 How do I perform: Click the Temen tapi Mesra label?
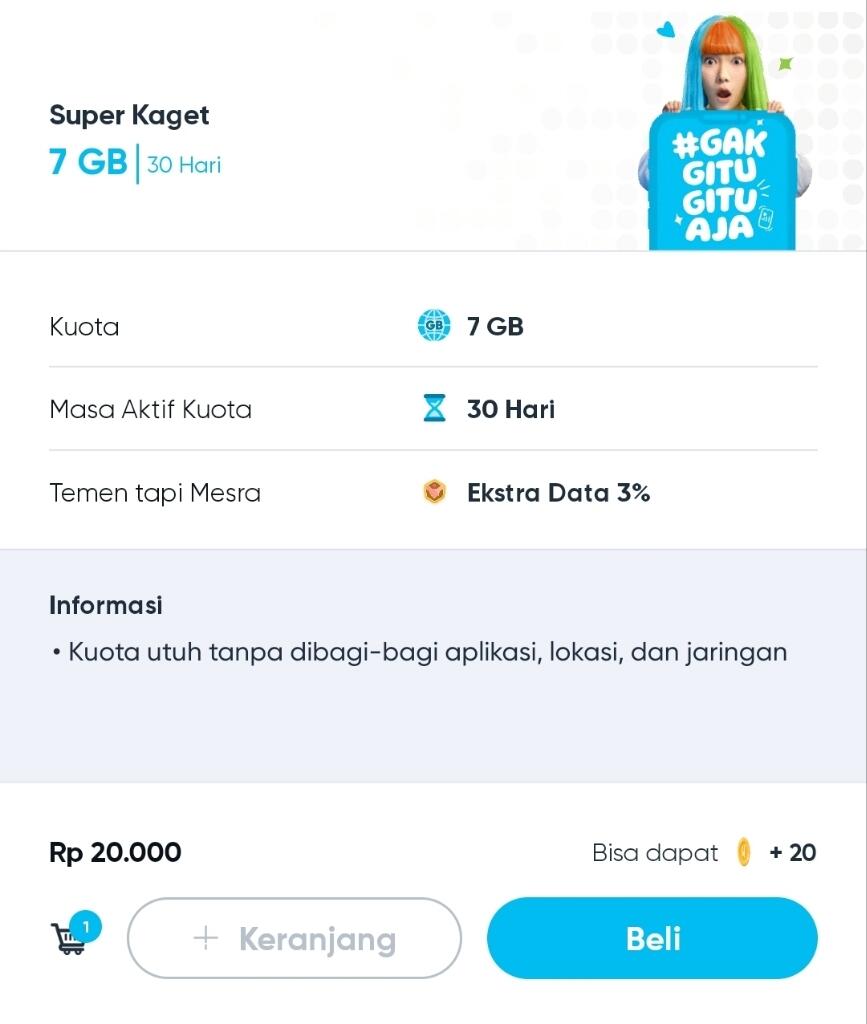[x=155, y=492]
